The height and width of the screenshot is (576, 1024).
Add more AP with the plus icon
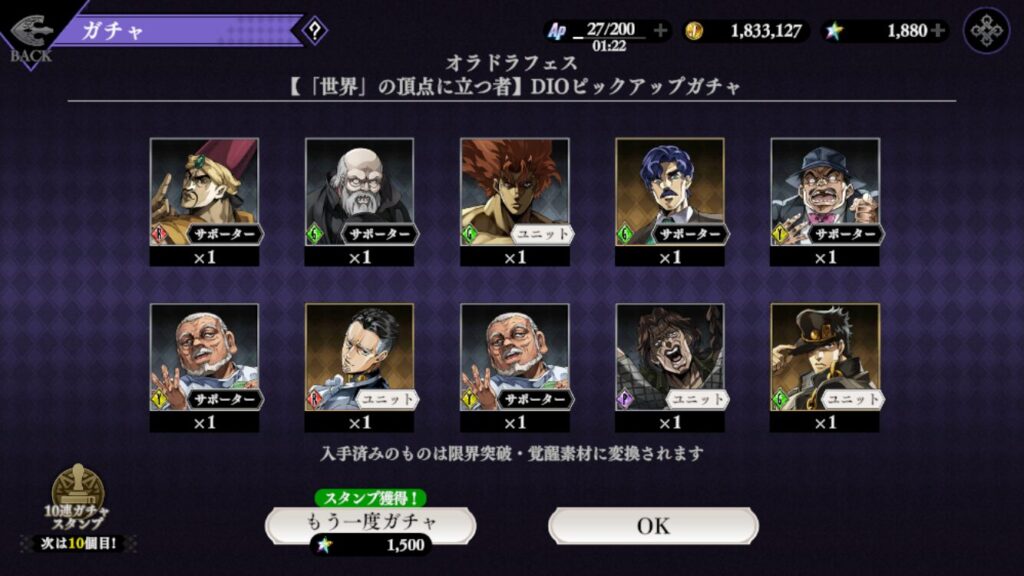click(x=660, y=31)
